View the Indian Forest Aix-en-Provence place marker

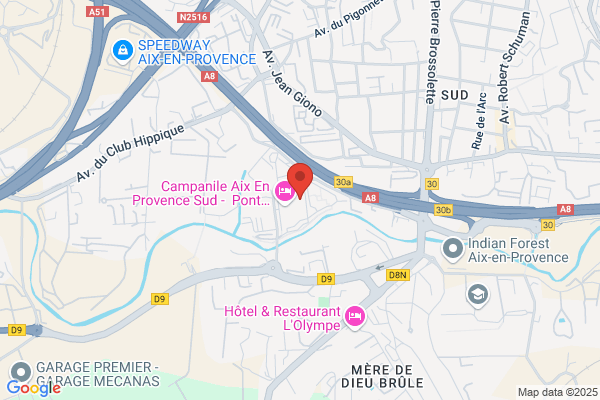click(453, 250)
